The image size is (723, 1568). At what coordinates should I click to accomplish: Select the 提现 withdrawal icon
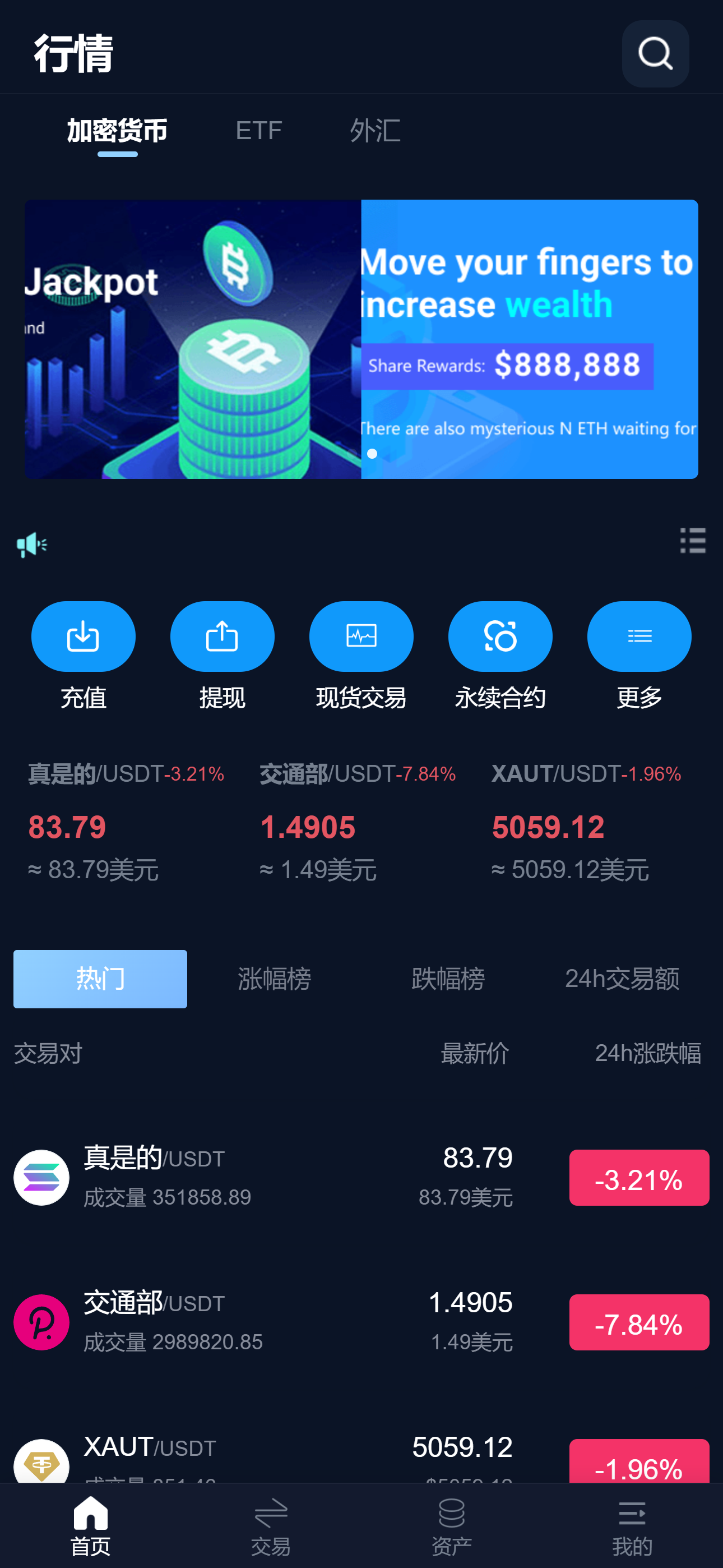pyautogui.click(x=221, y=636)
